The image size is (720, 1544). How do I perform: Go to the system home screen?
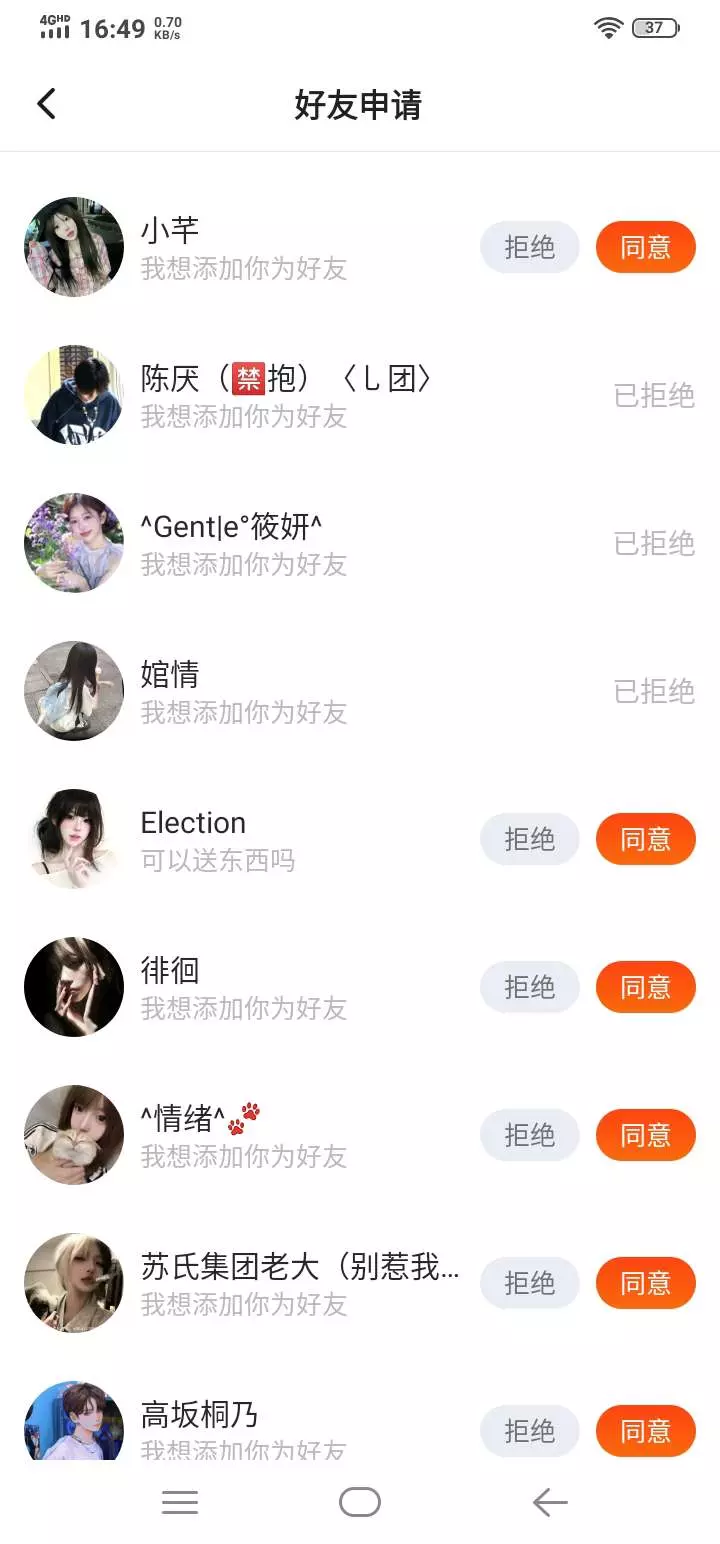(360, 1502)
